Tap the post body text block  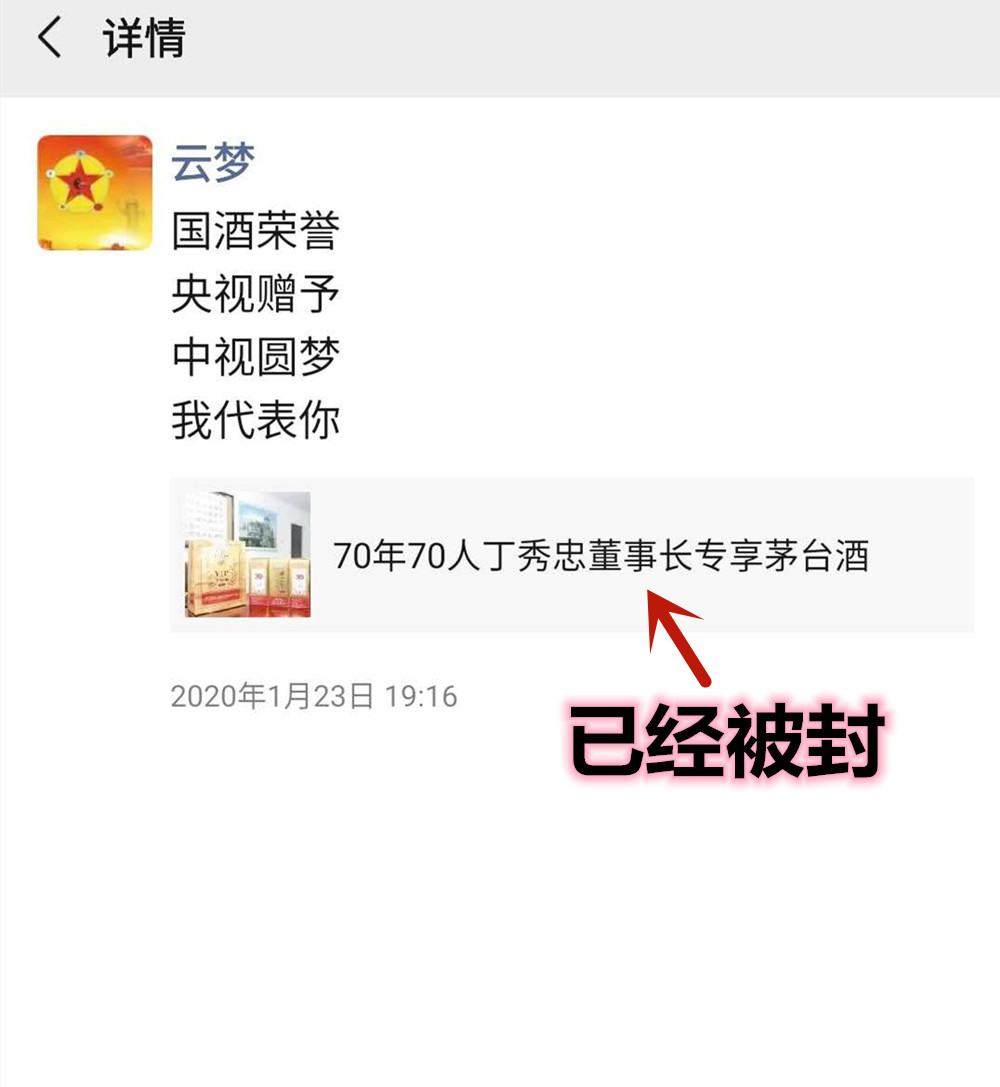point(256,325)
